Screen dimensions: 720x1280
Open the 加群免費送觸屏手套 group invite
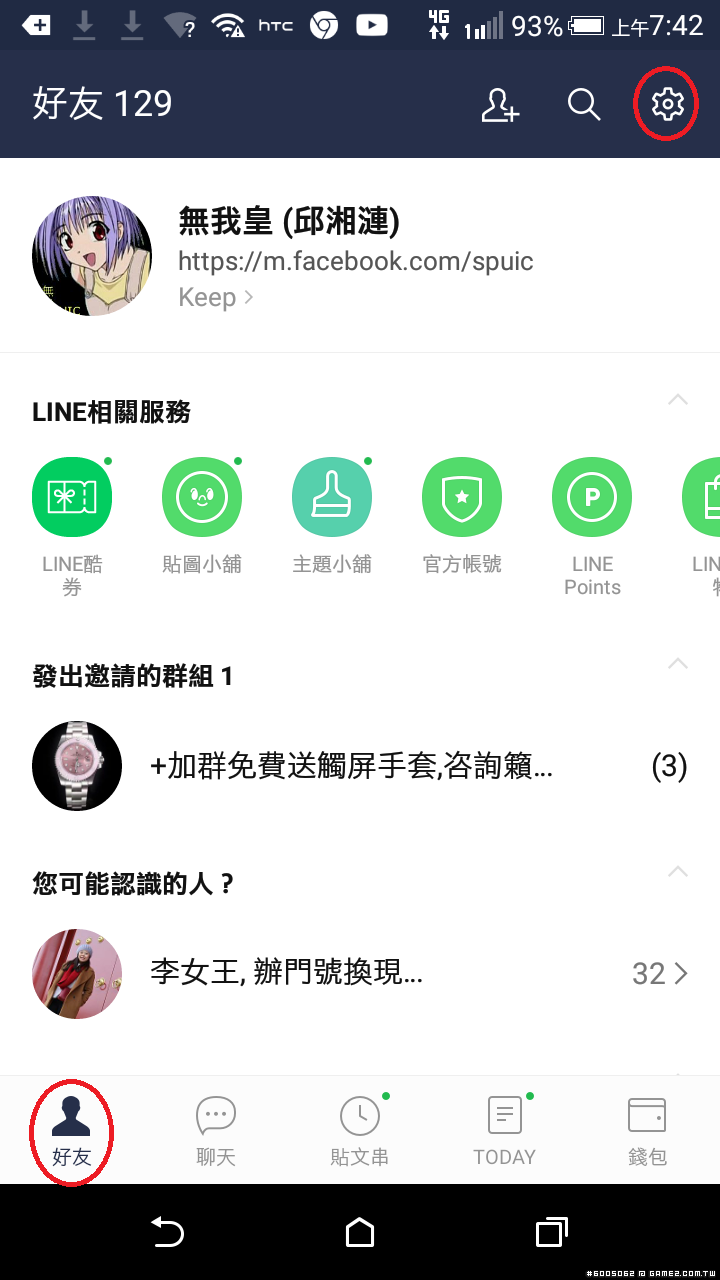[360, 766]
